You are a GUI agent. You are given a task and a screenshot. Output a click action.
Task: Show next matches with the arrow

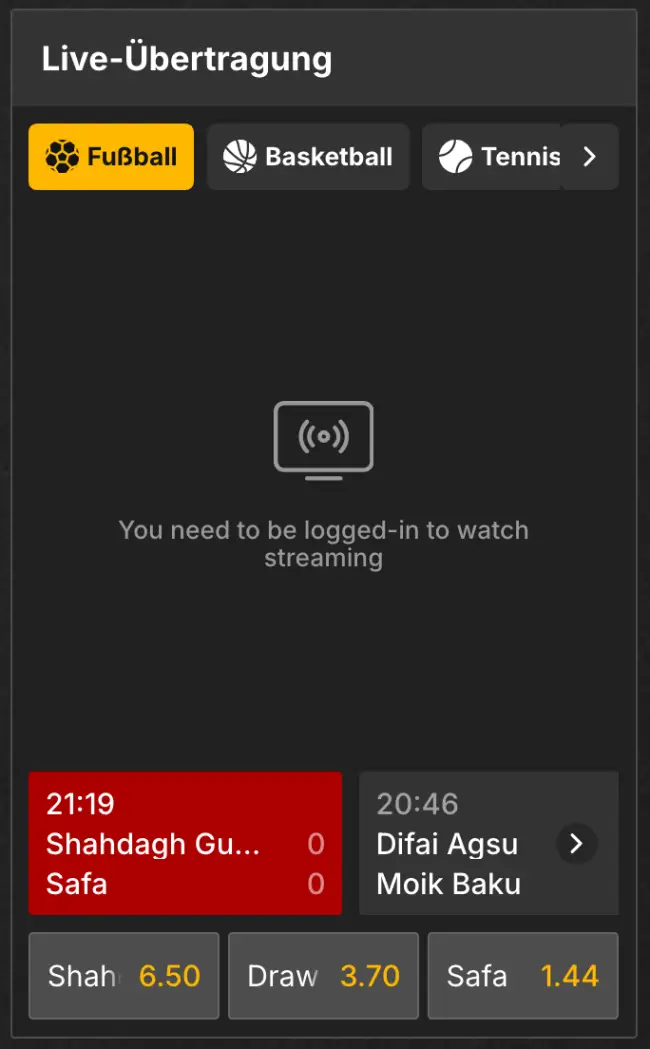pyautogui.click(x=576, y=844)
